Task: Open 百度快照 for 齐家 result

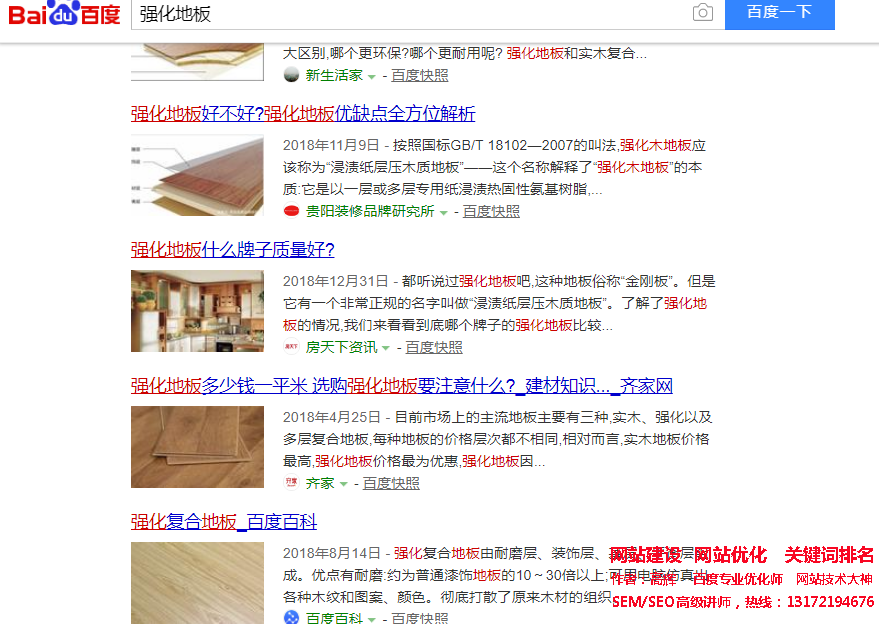Action: pos(391,484)
